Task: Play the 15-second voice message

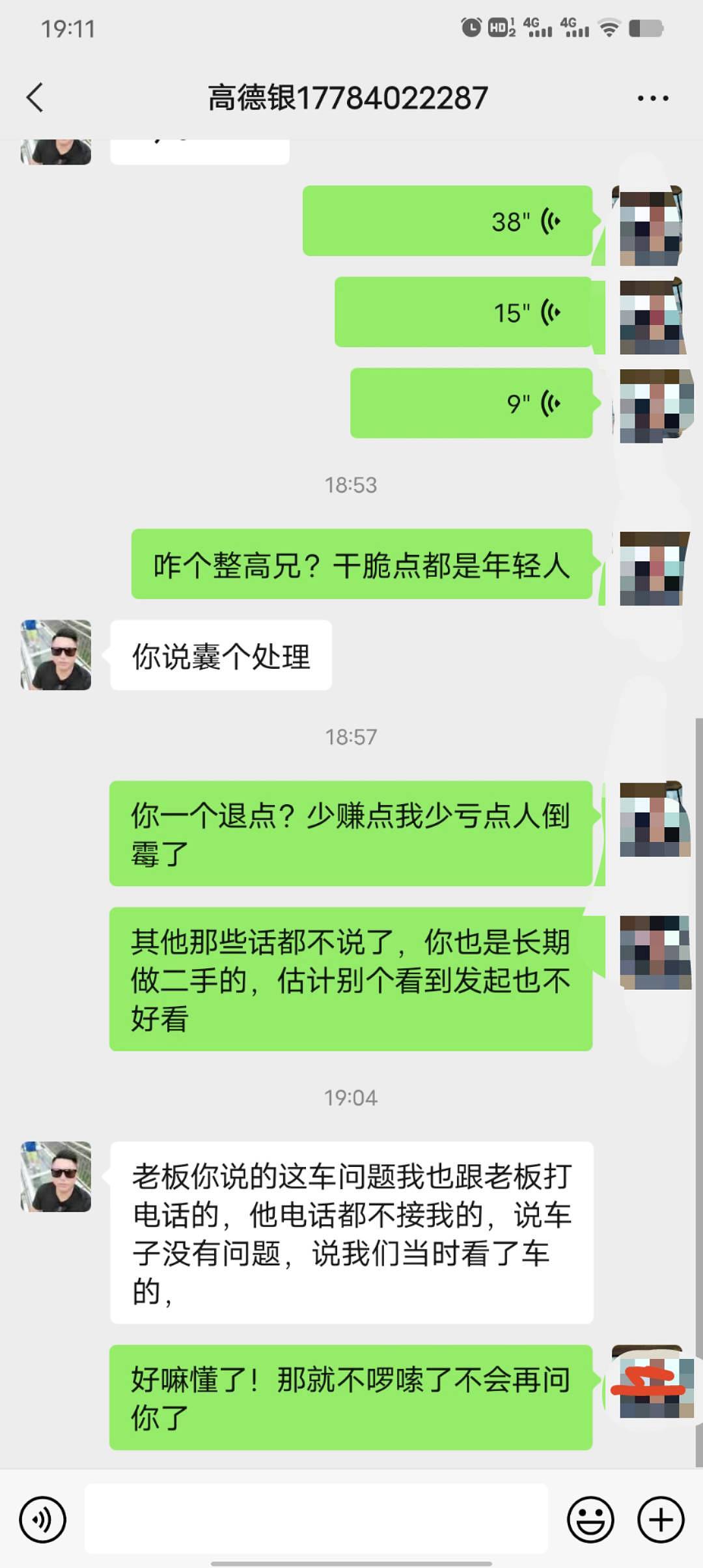Action: [x=463, y=312]
